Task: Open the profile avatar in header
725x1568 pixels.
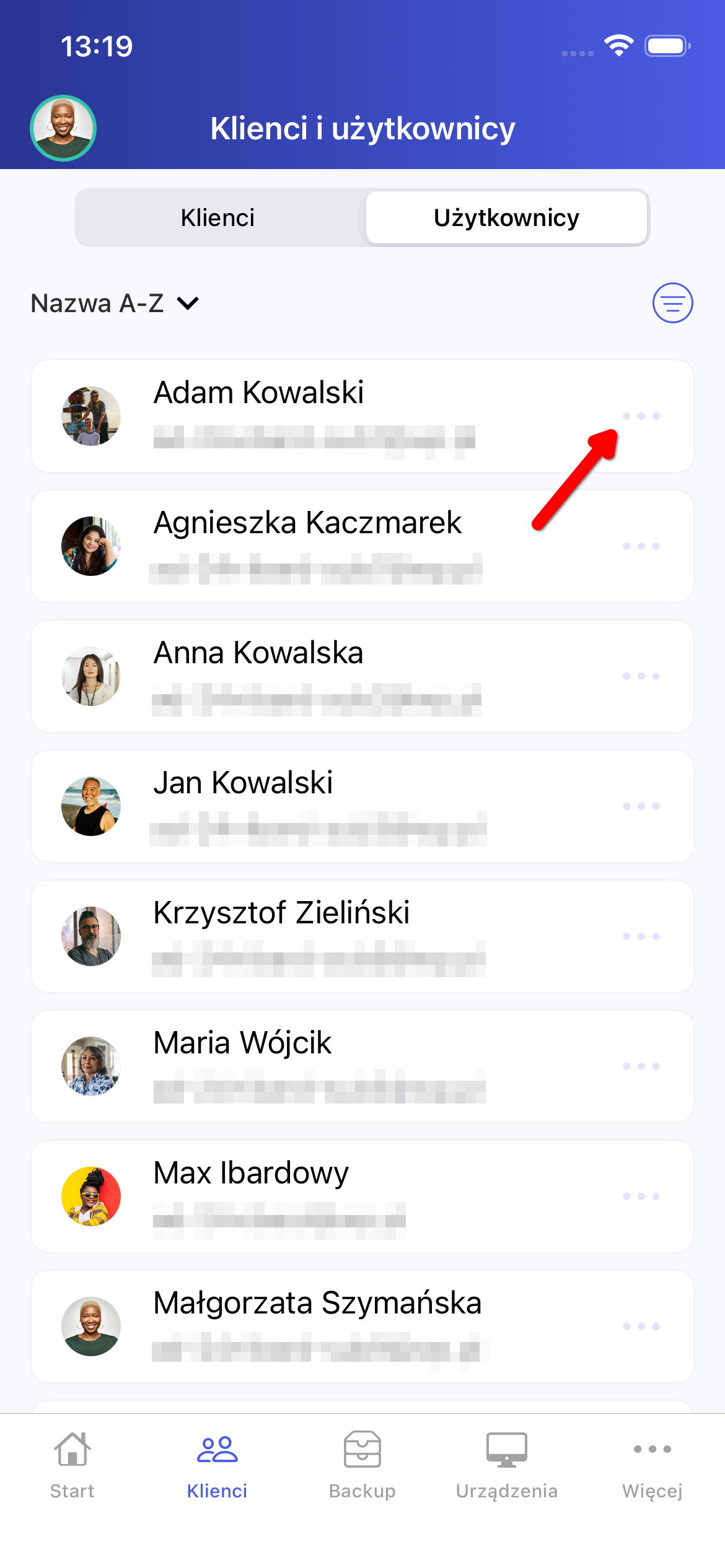Action: (63, 128)
